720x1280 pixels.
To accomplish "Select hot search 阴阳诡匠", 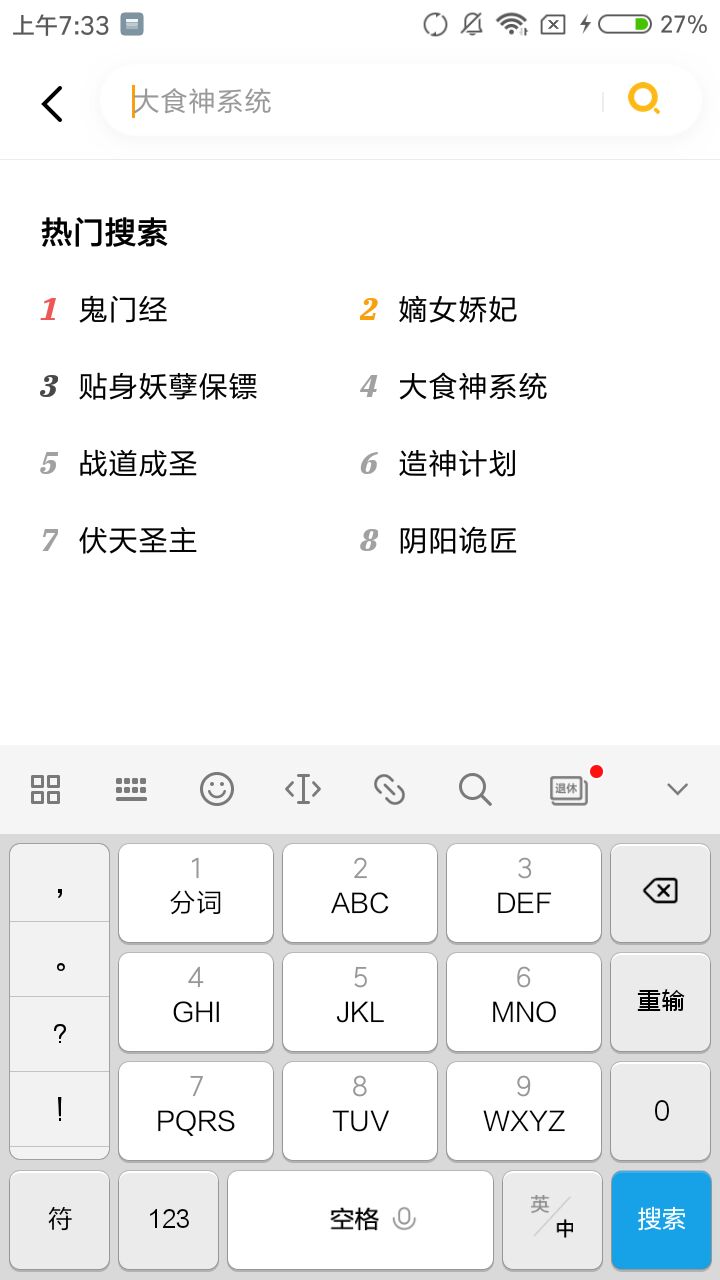I will pos(458,541).
